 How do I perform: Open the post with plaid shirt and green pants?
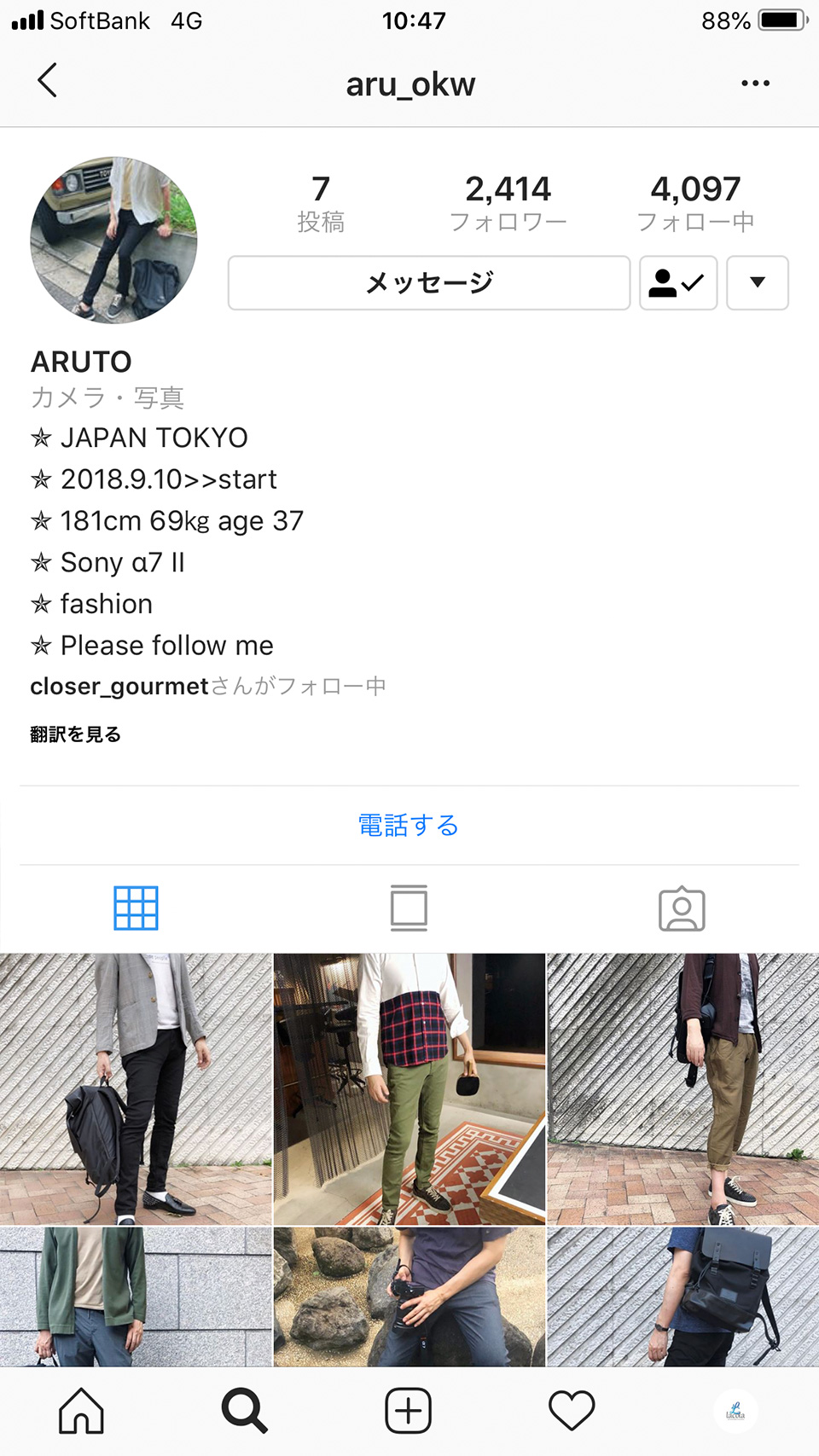409,1088
